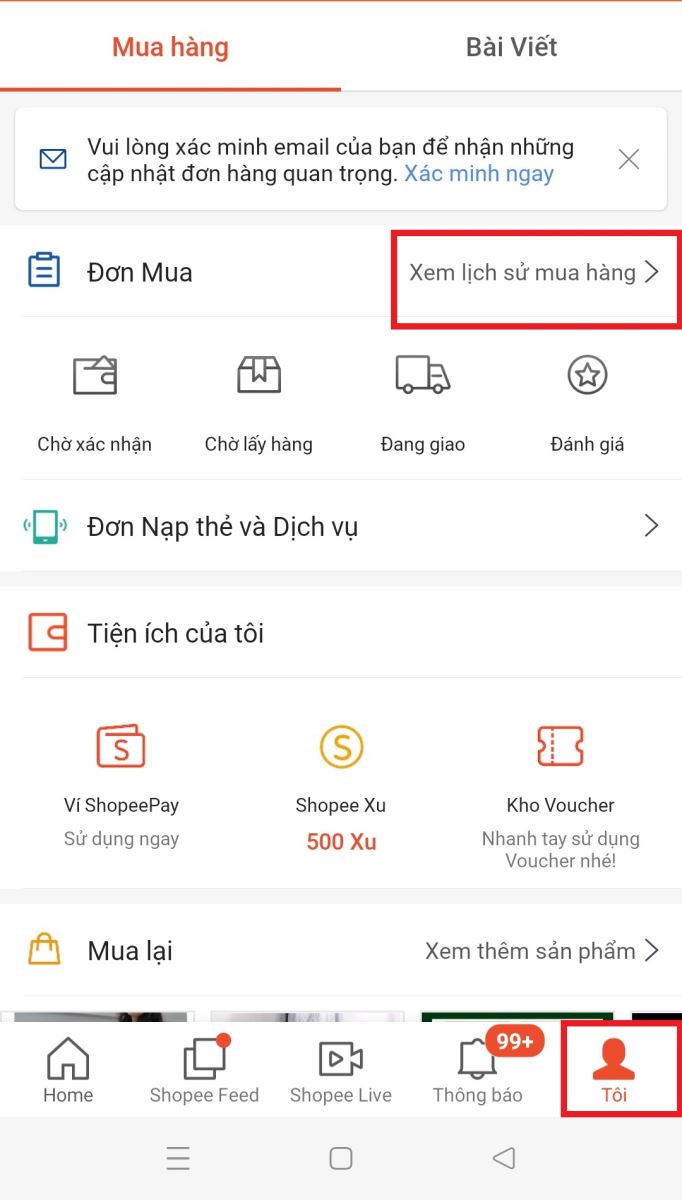The image size is (682, 1200).
Task: Open Chờ xác nhận orders
Action: tap(95, 402)
